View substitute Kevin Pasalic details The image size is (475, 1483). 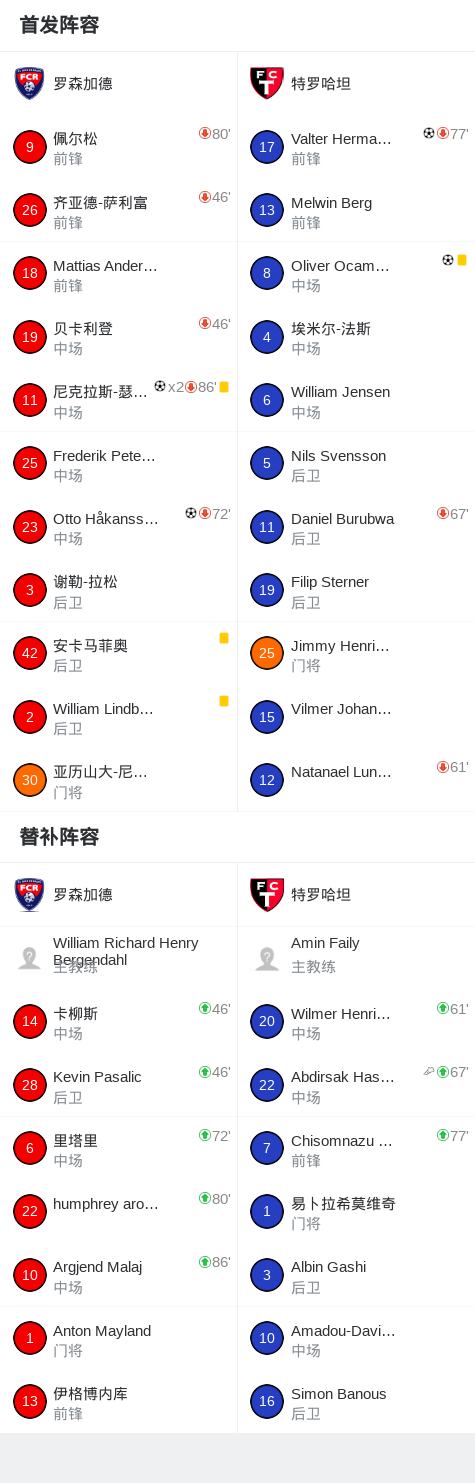pyautogui.click(x=118, y=1085)
